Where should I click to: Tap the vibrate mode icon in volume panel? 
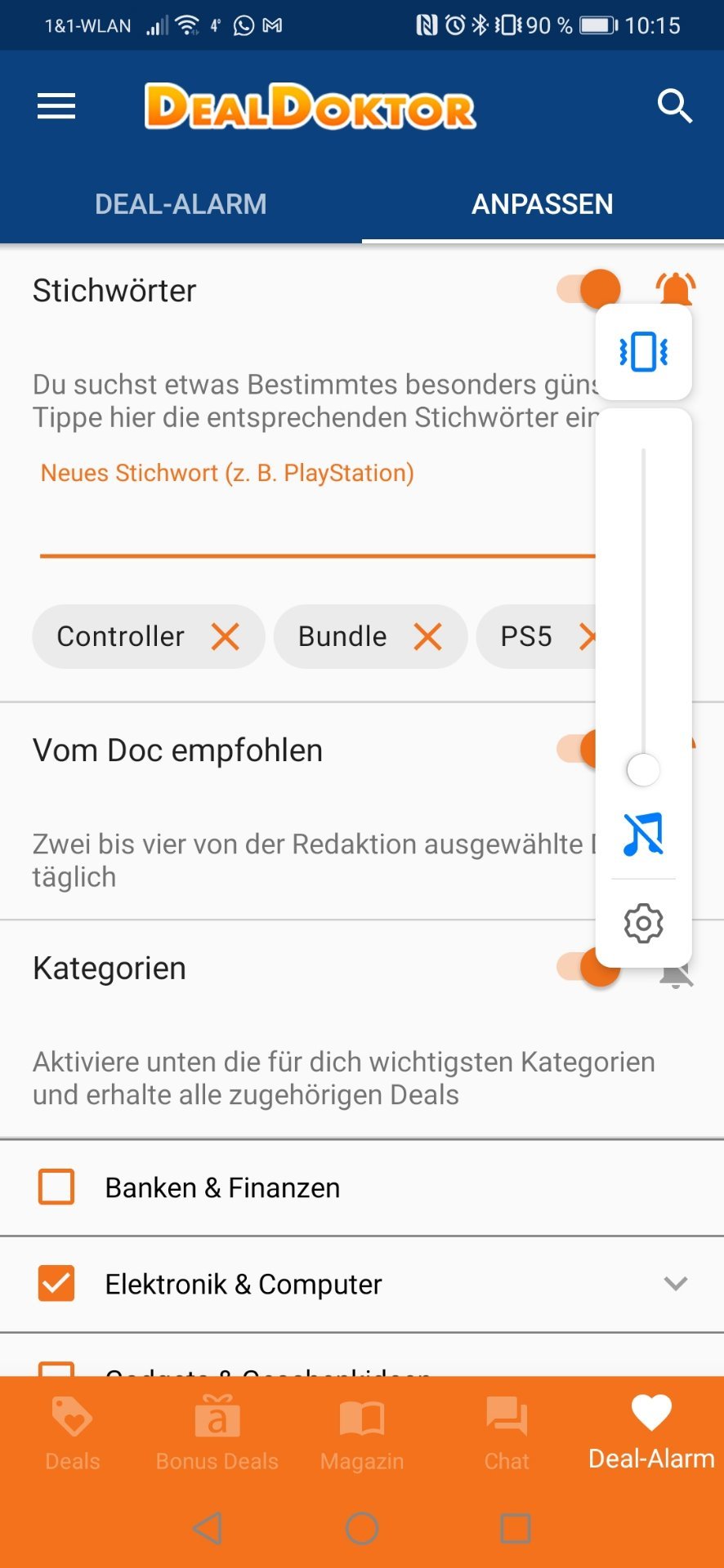point(644,352)
